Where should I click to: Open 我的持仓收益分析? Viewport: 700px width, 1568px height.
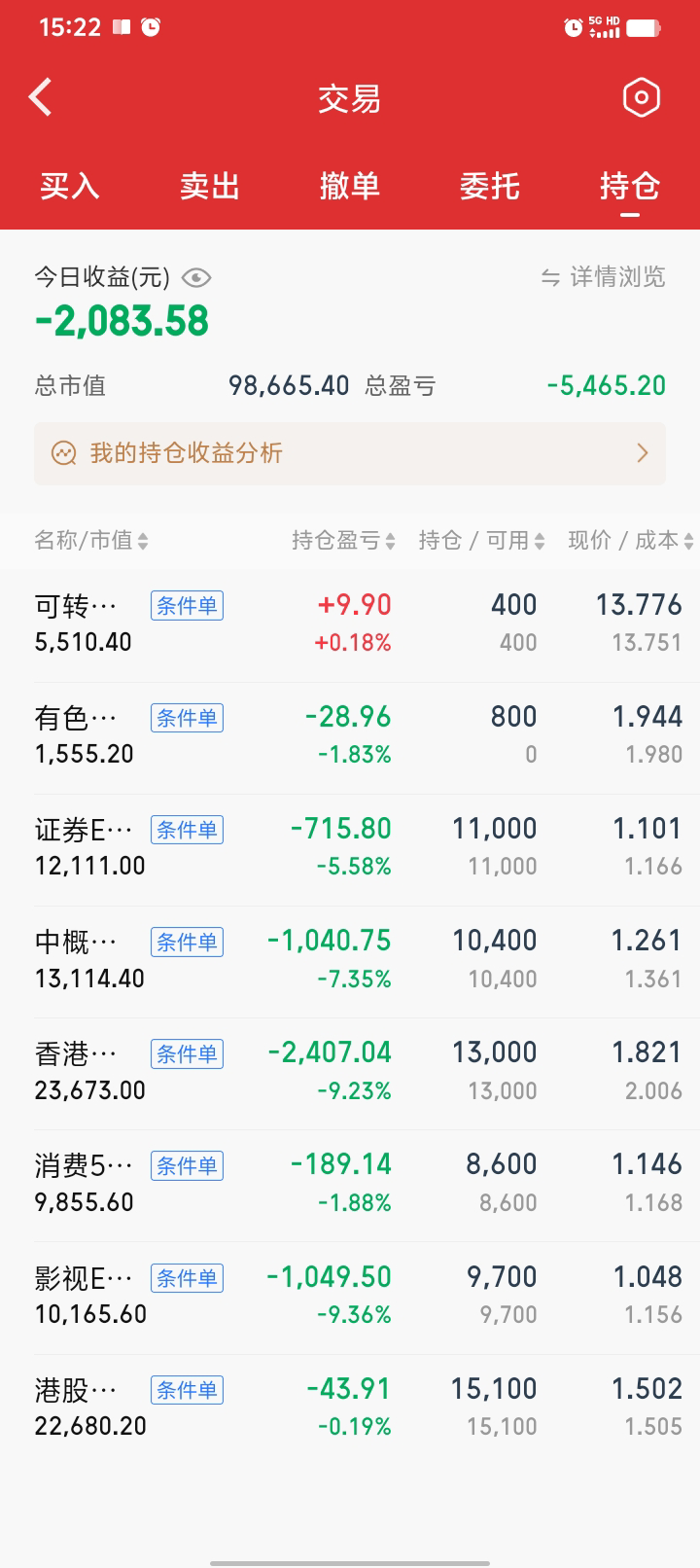350,453
